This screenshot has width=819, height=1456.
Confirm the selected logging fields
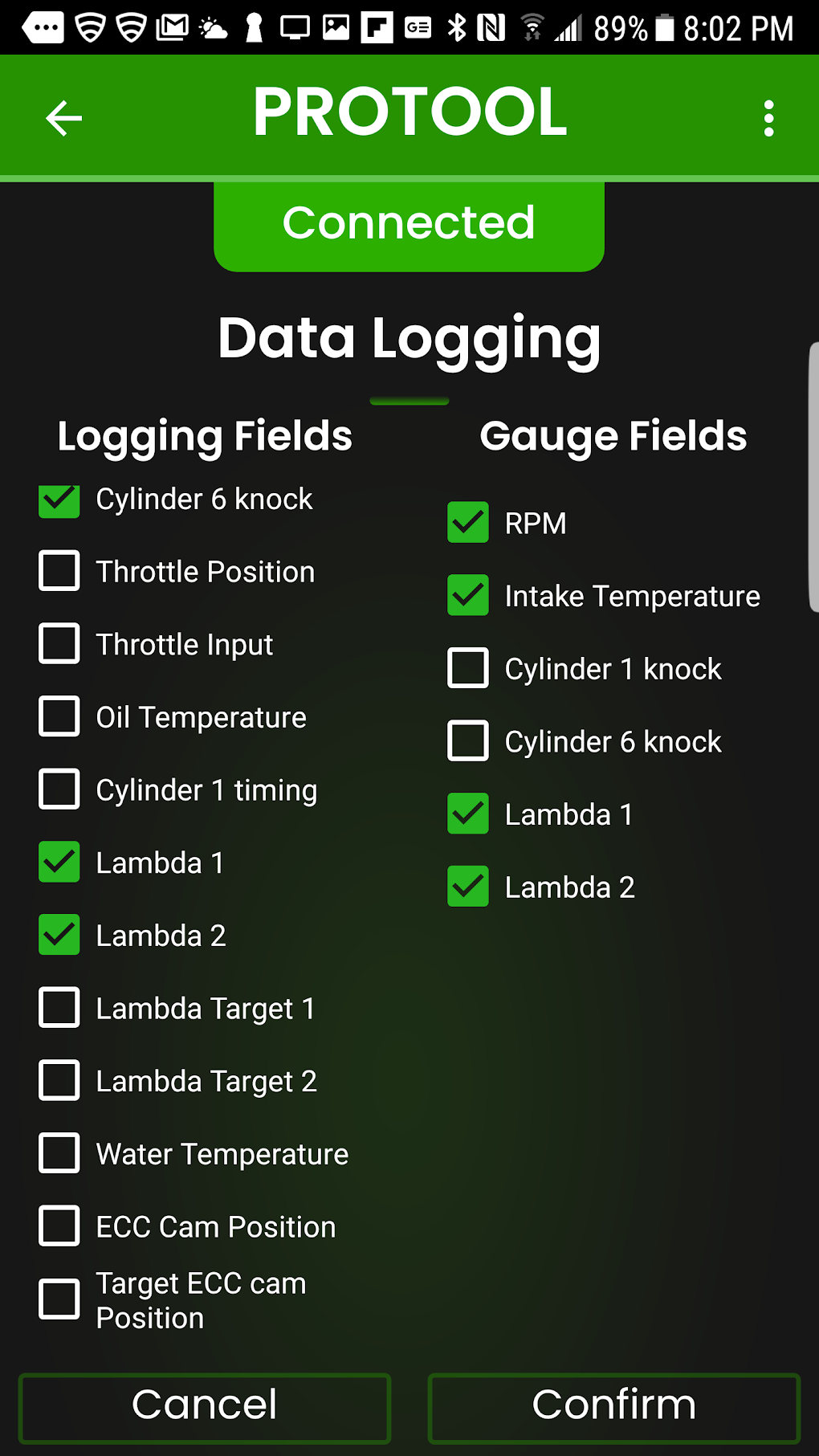[614, 1407]
